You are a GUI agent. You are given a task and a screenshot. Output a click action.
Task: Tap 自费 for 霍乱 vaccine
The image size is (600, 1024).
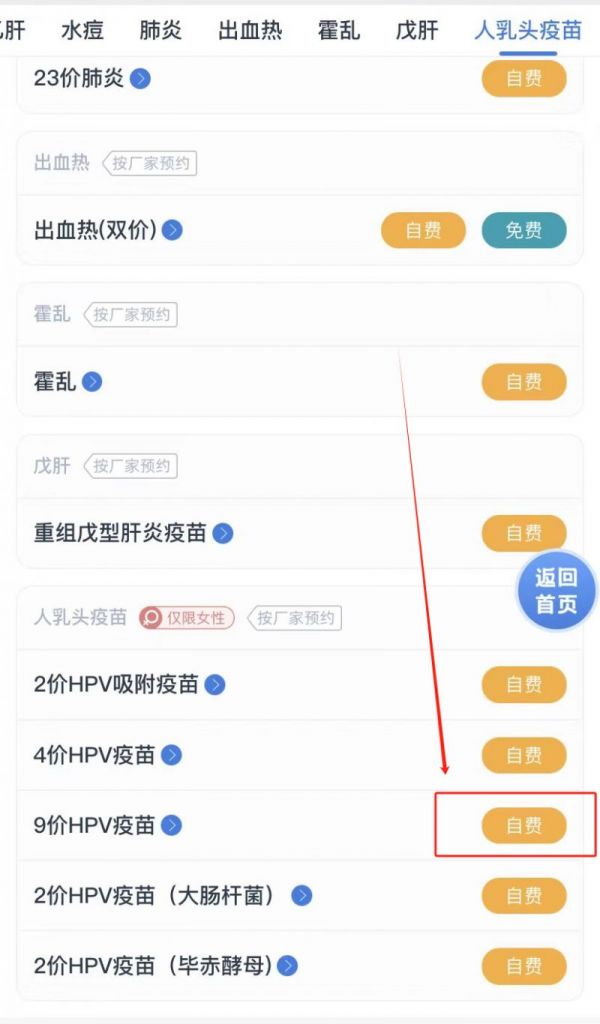pos(524,382)
